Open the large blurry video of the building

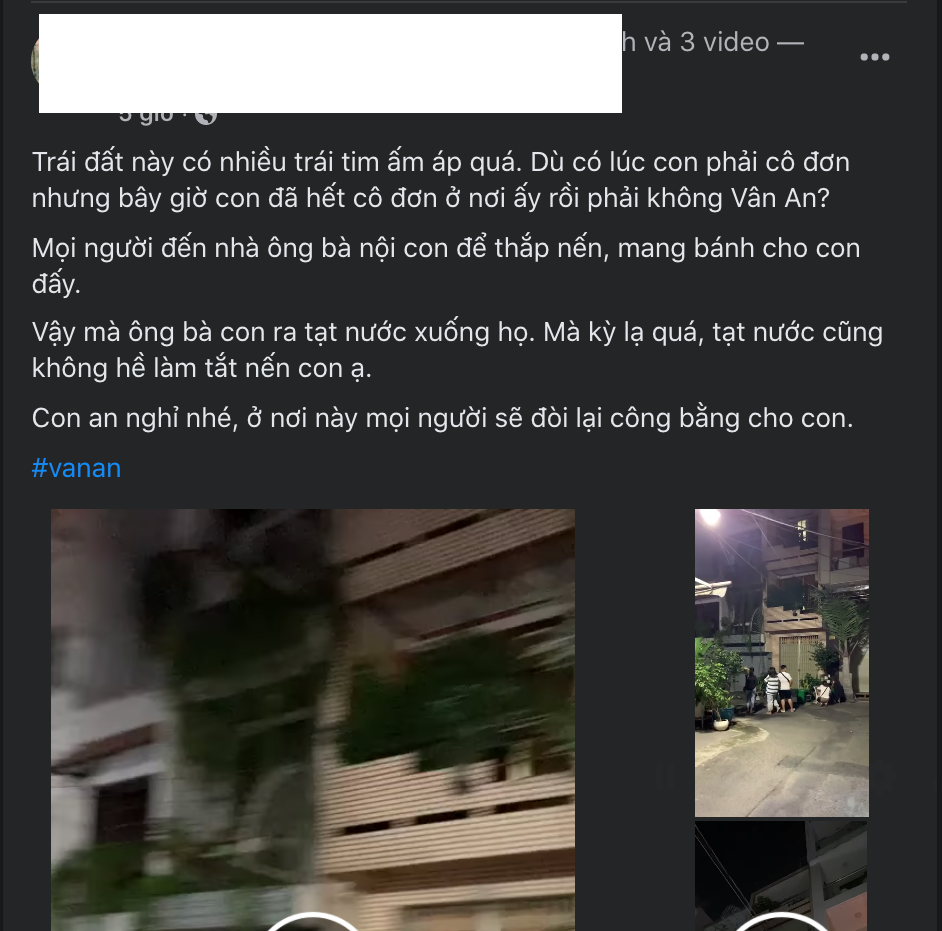313,718
